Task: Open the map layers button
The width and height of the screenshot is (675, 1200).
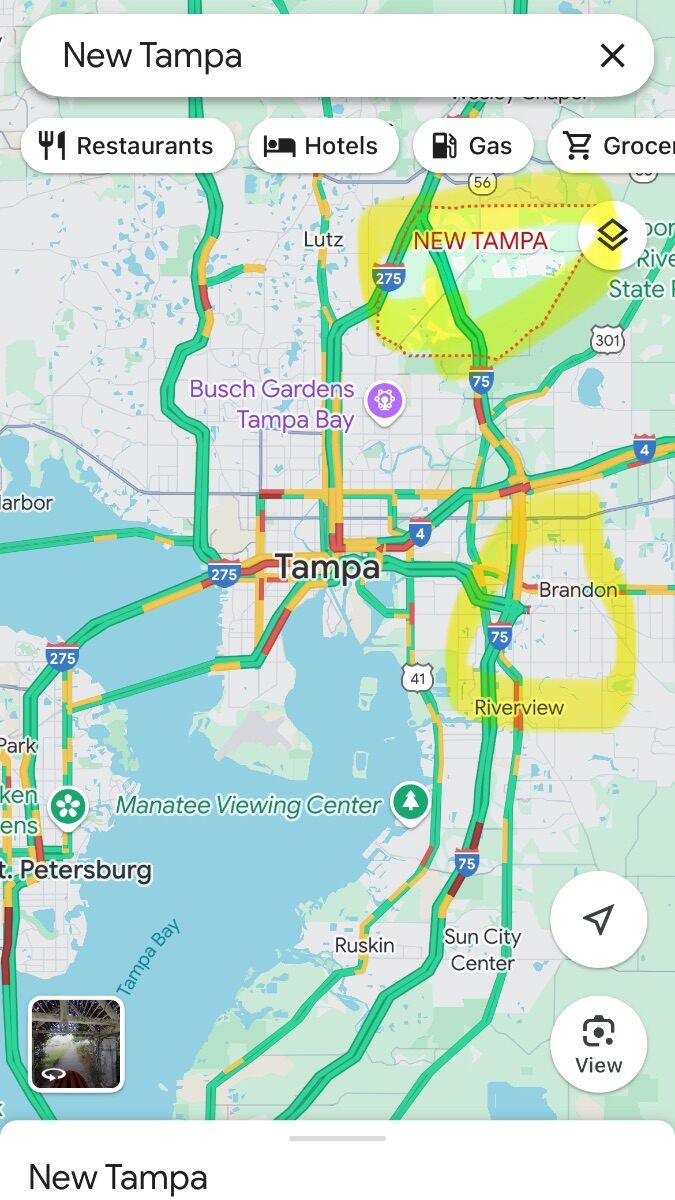Action: (x=612, y=236)
